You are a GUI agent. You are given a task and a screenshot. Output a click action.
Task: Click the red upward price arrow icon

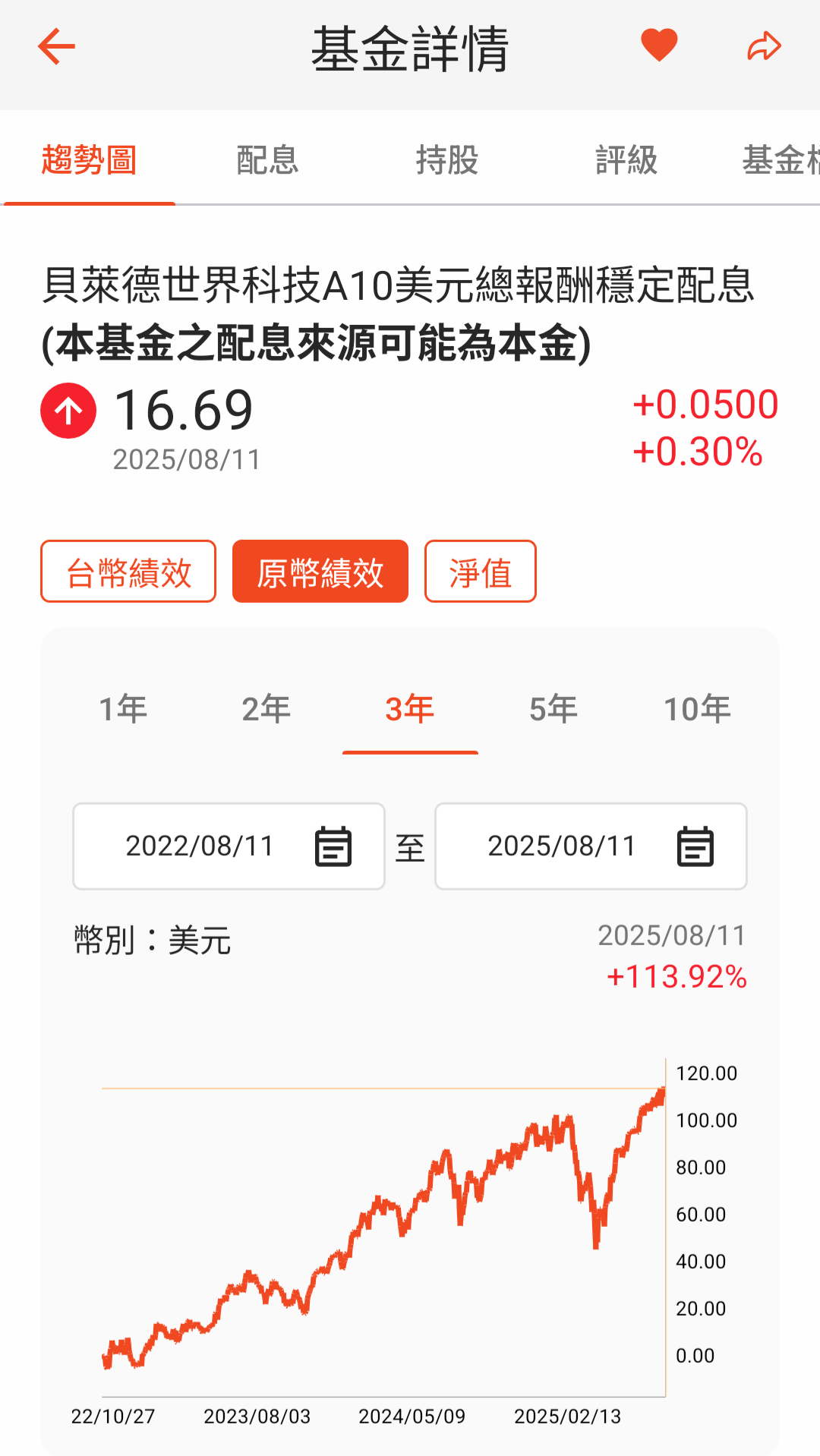coord(67,411)
